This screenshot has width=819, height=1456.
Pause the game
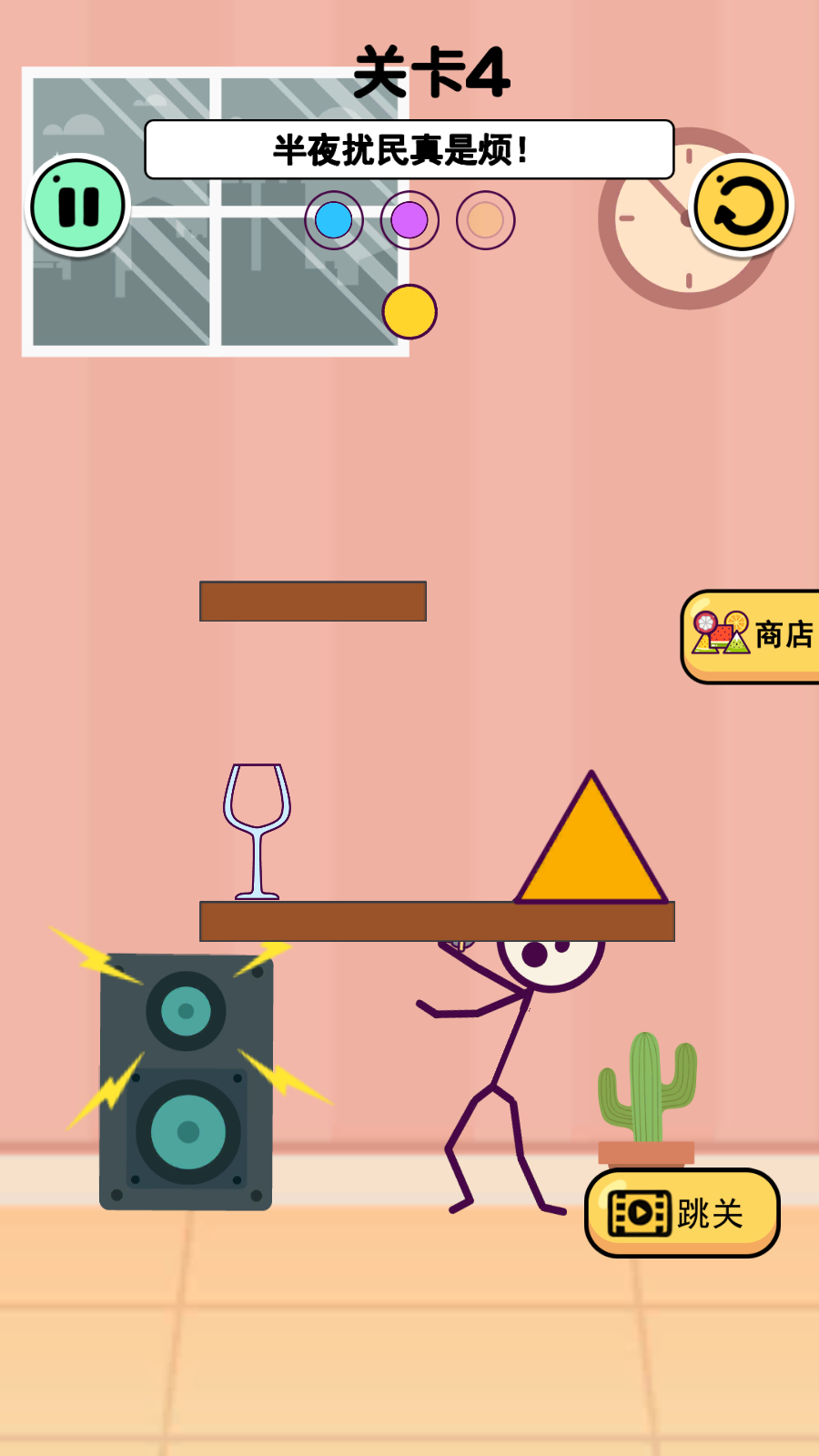point(77,206)
